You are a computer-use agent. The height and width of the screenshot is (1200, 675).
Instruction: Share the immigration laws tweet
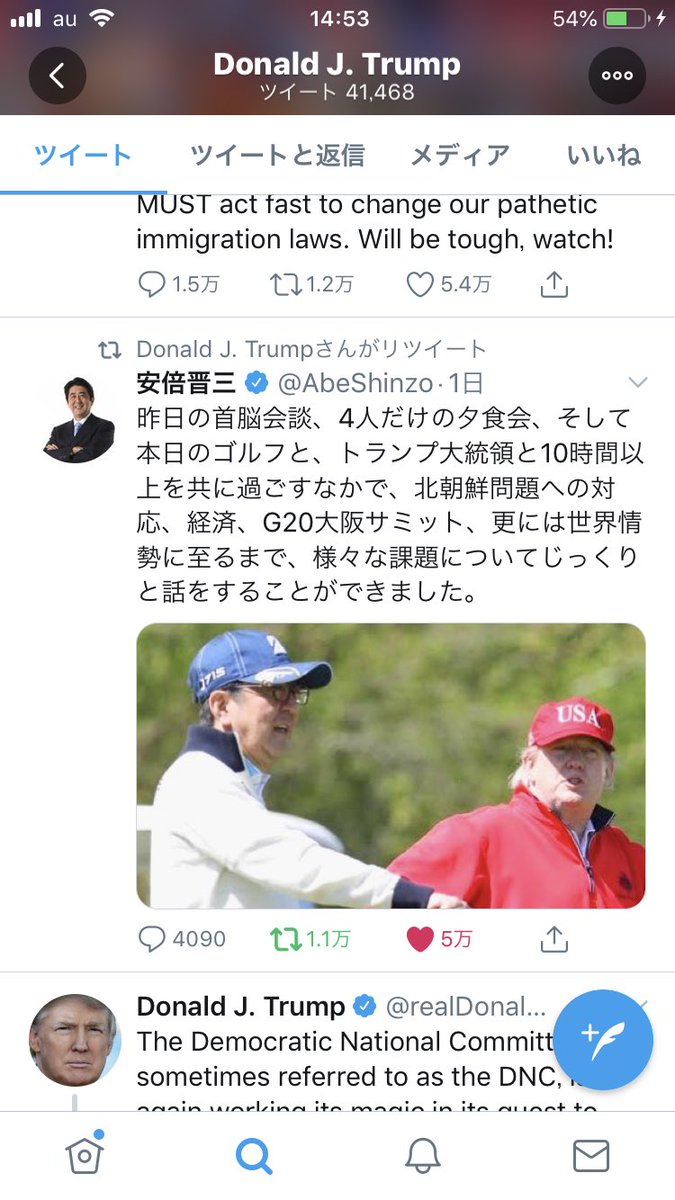[x=554, y=285]
